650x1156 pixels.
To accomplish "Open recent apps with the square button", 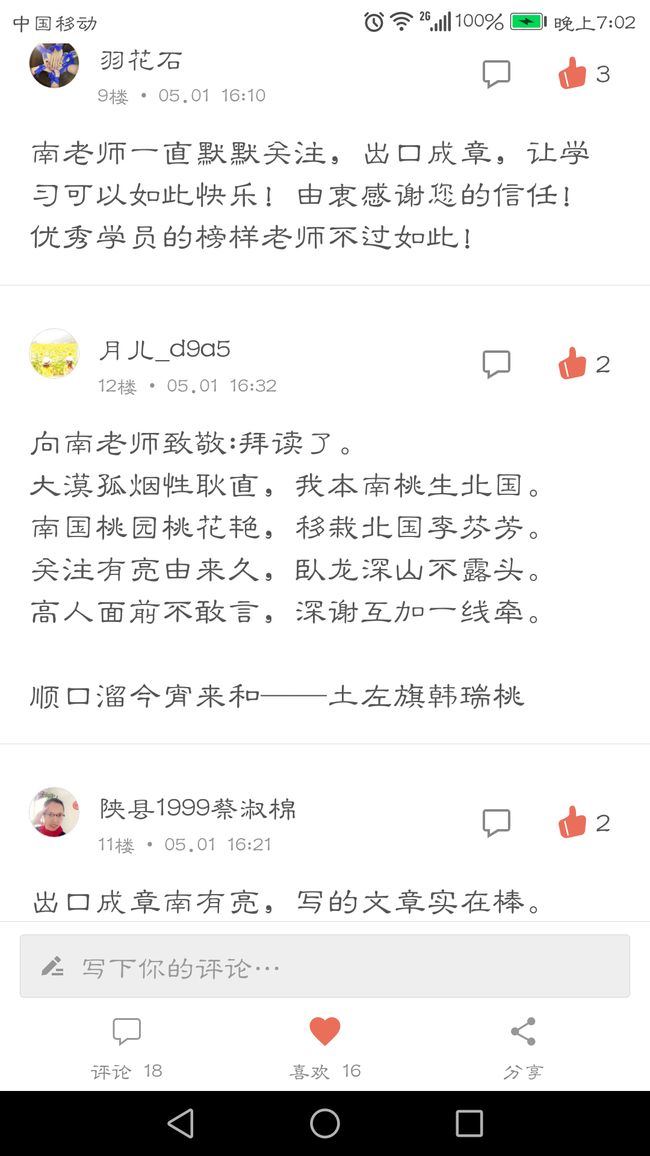I will (469, 1124).
